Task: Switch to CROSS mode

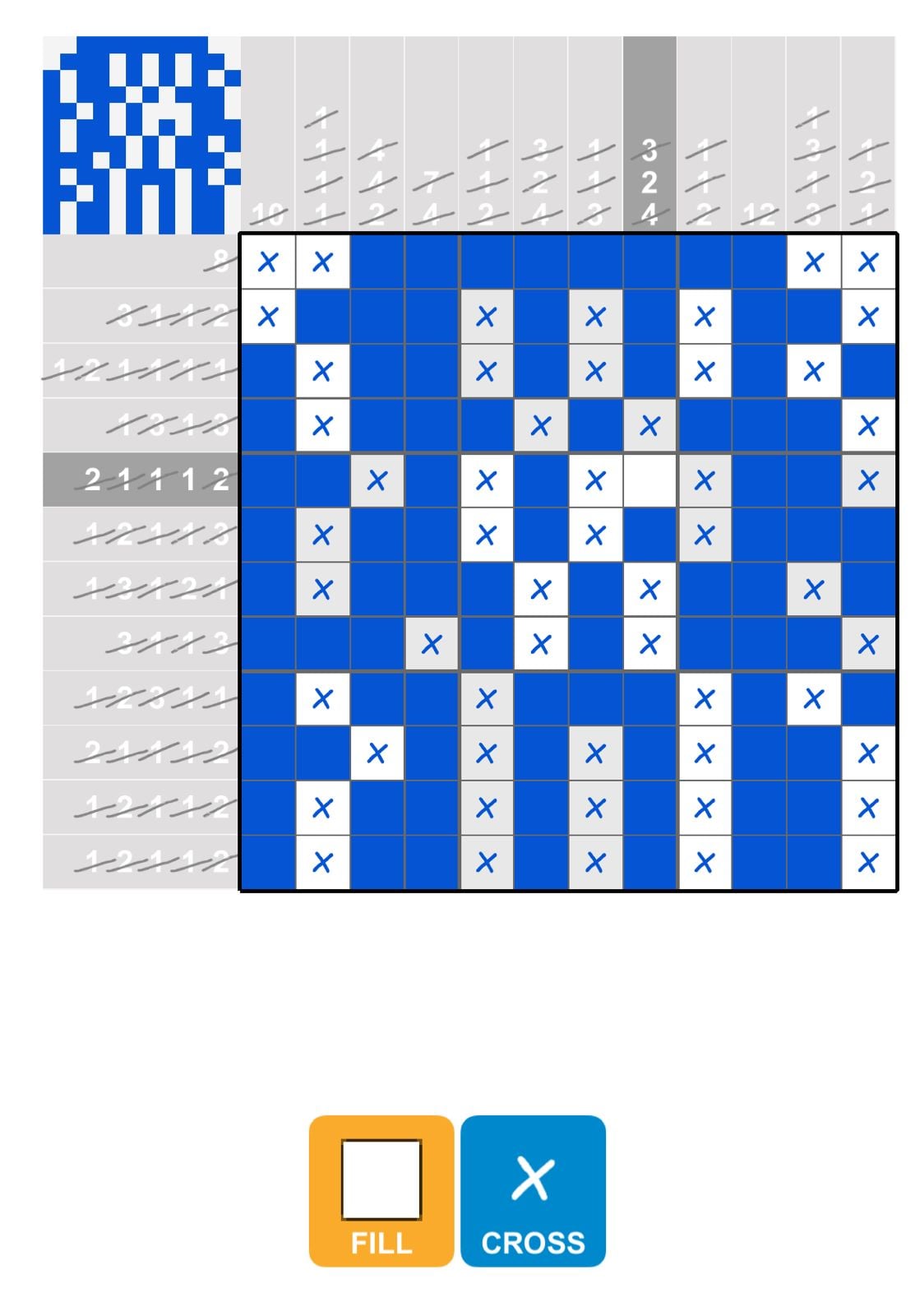Action: (533, 1189)
